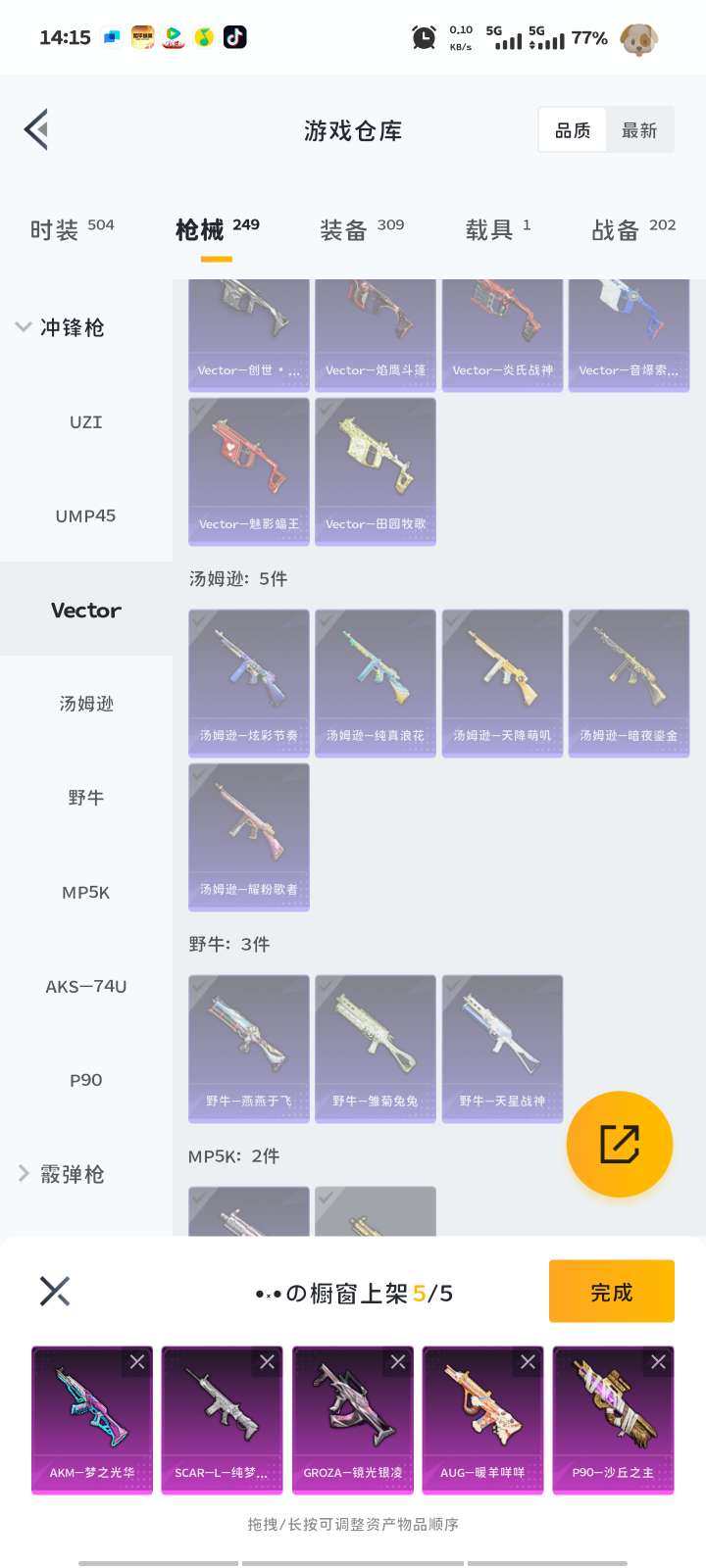This screenshot has height=1568, width=706.
Task: Select the 品质 sort option
Action: pos(573,130)
